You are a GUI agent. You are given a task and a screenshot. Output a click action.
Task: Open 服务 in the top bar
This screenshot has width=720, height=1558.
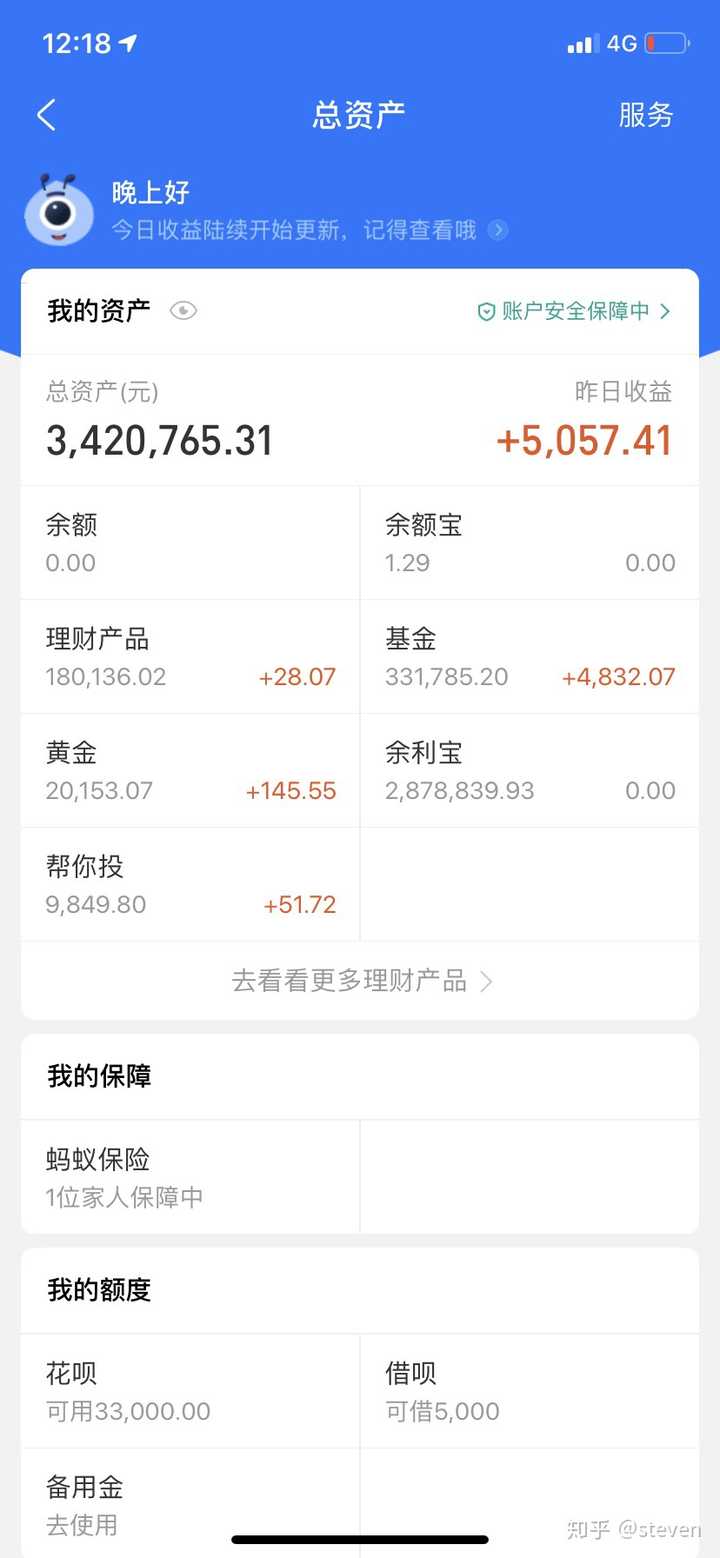pyautogui.click(x=646, y=115)
